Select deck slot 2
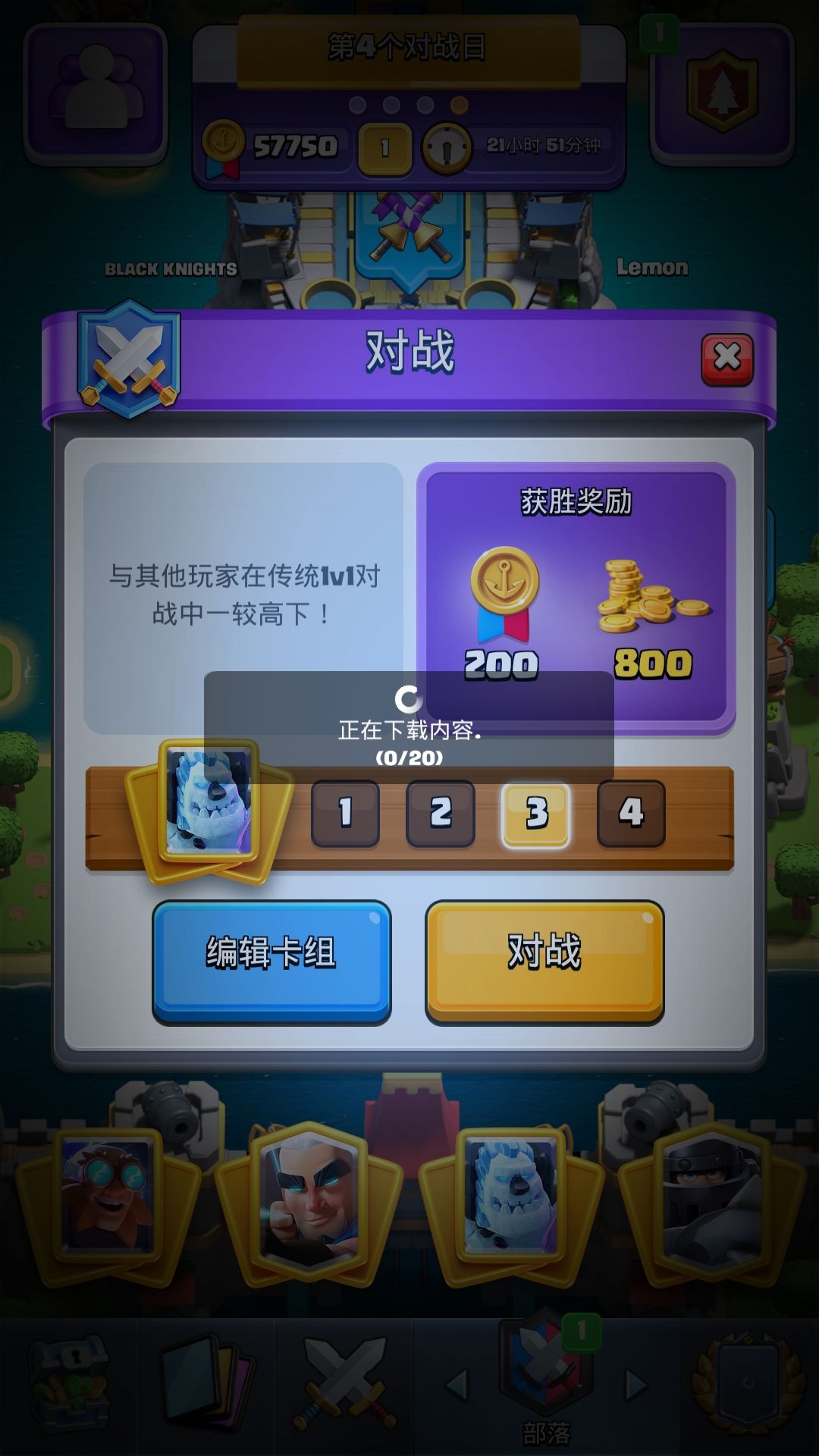819x1456 pixels. [x=441, y=813]
